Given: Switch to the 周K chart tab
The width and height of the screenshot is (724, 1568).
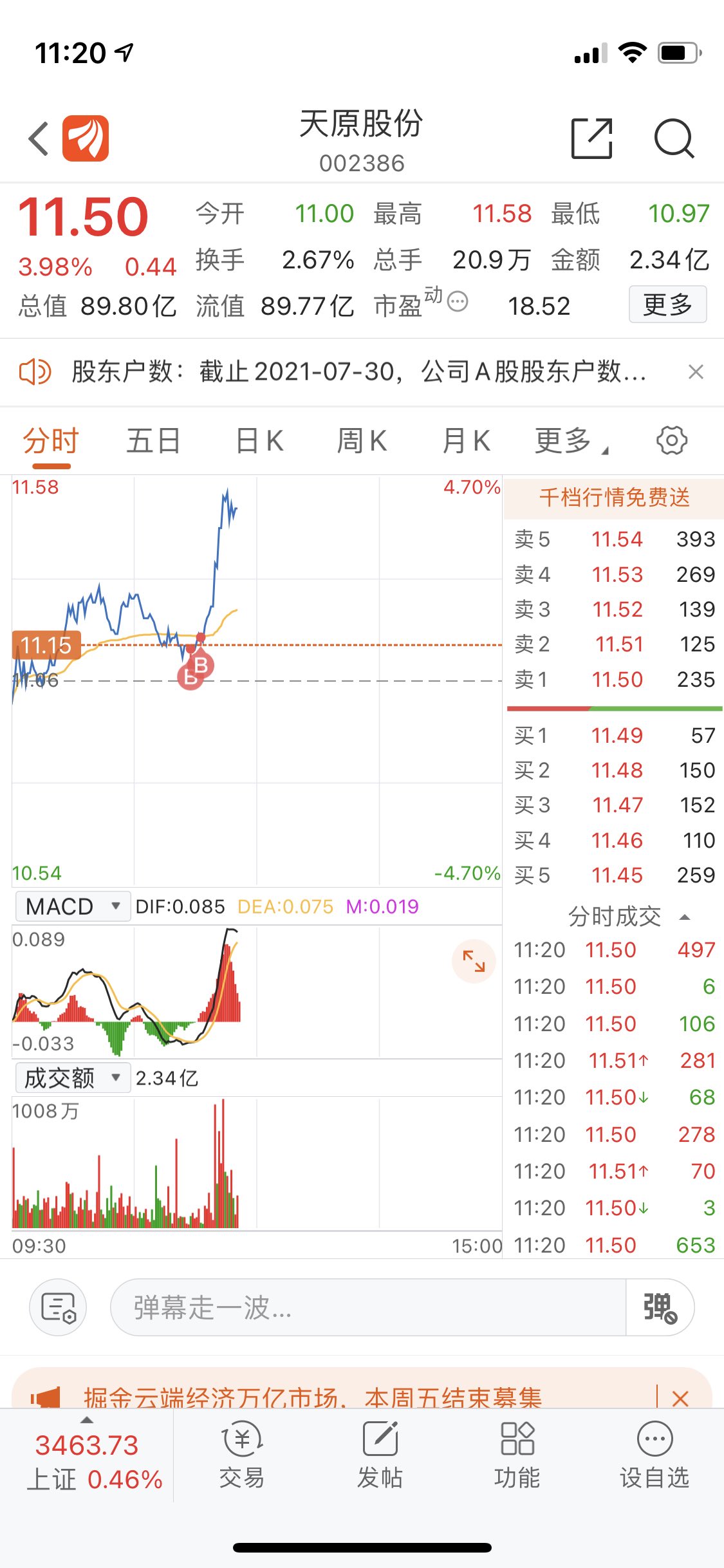Looking at the screenshot, I should click(x=362, y=442).
